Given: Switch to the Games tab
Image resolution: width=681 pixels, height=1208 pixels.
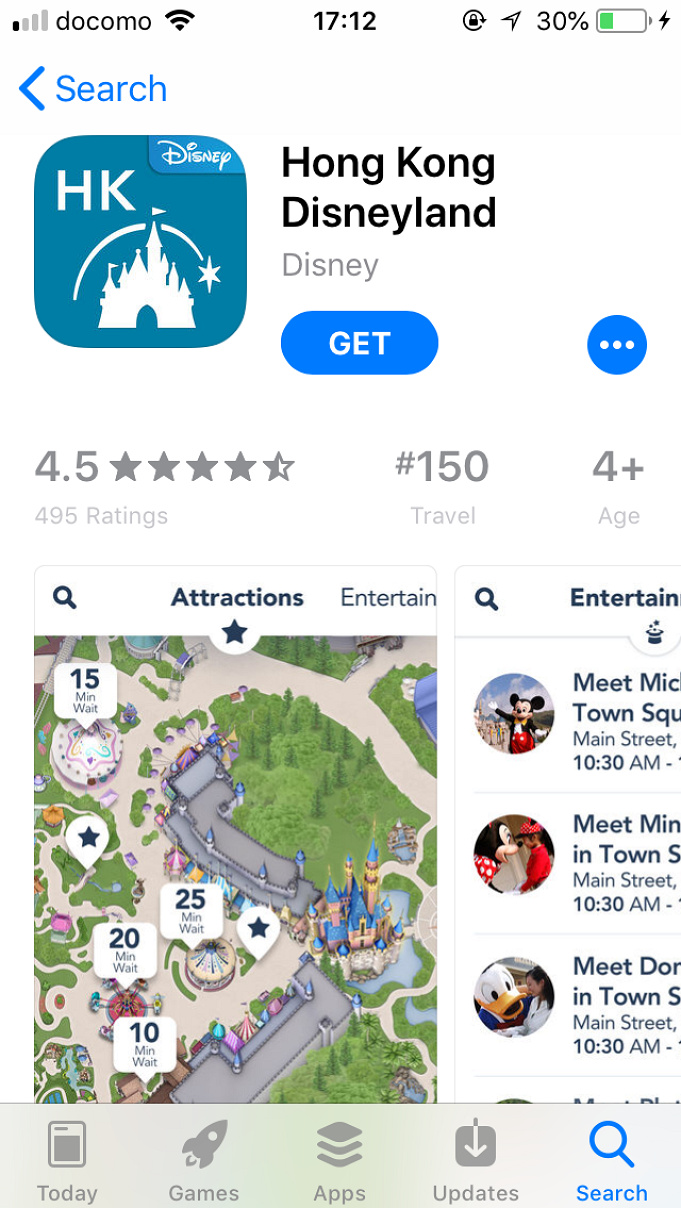Looking at the screenshot, I should (204, 1160).
